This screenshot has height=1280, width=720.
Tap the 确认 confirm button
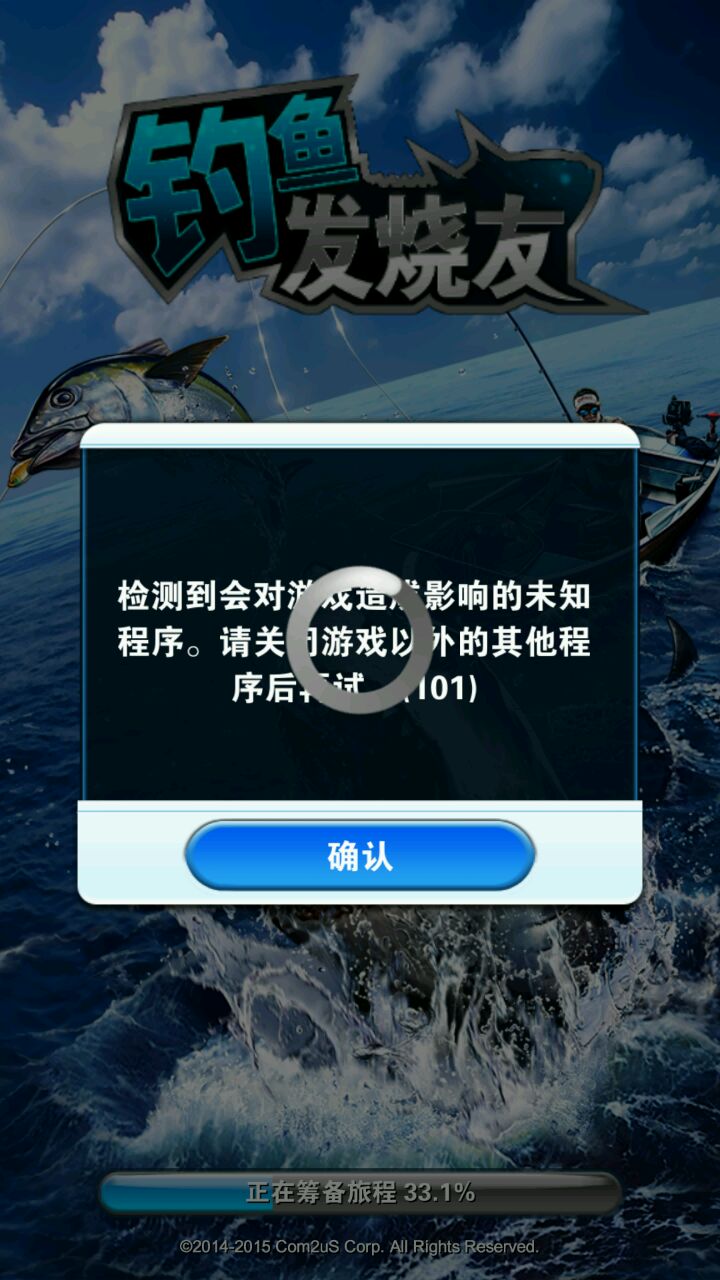(x=360, y=856)
